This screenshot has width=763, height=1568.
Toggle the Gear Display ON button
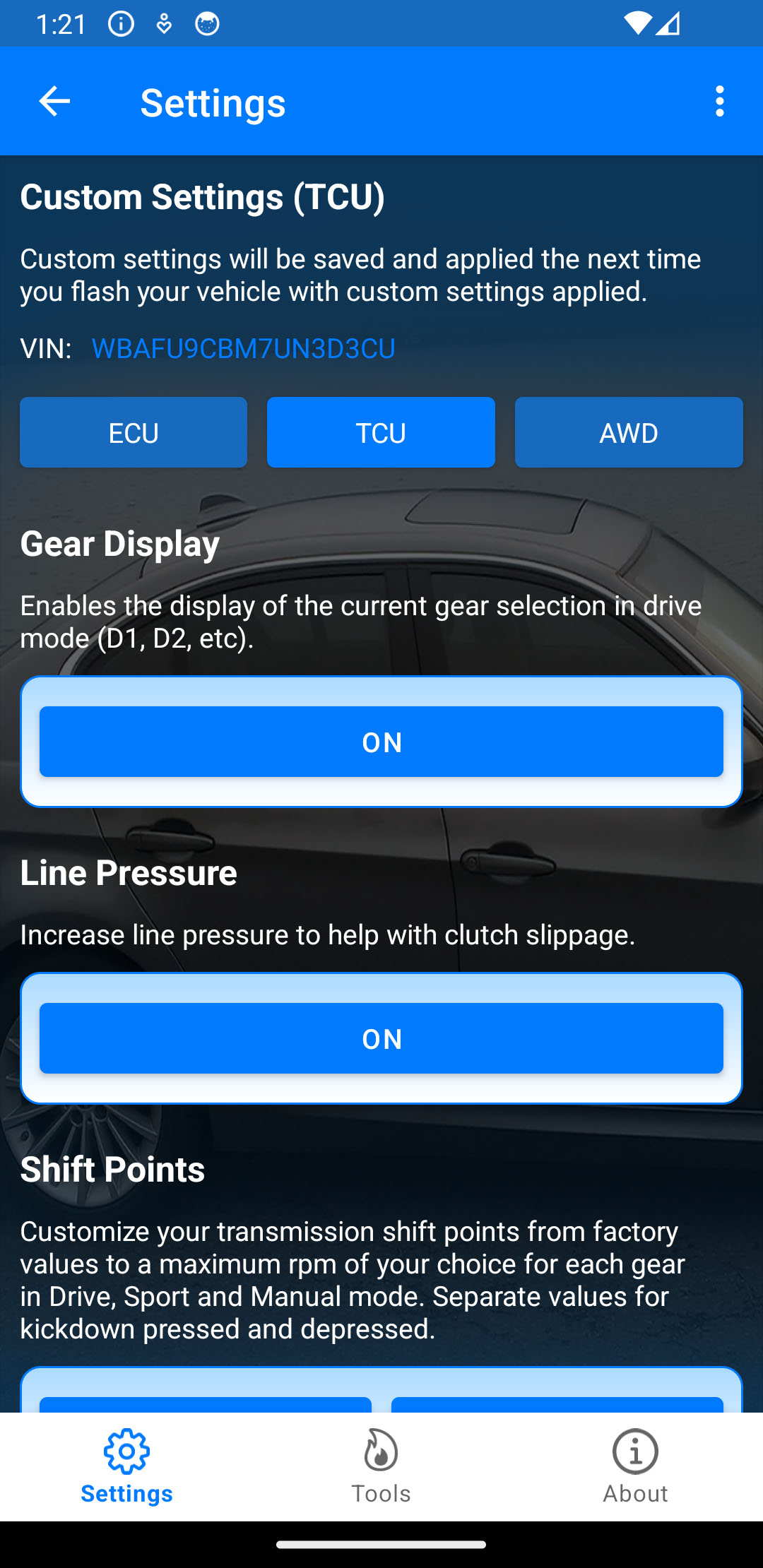click(381, 742)
